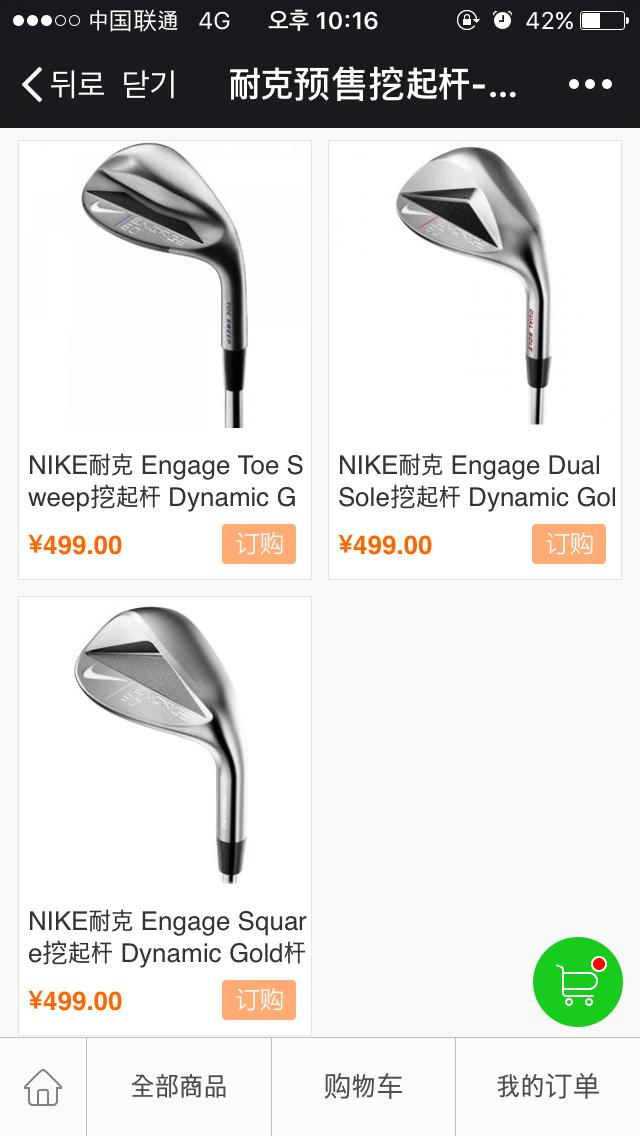Open the three-dot overflow menu
This screenshot has width=640, height=1136.
click(x=590, y=84)
